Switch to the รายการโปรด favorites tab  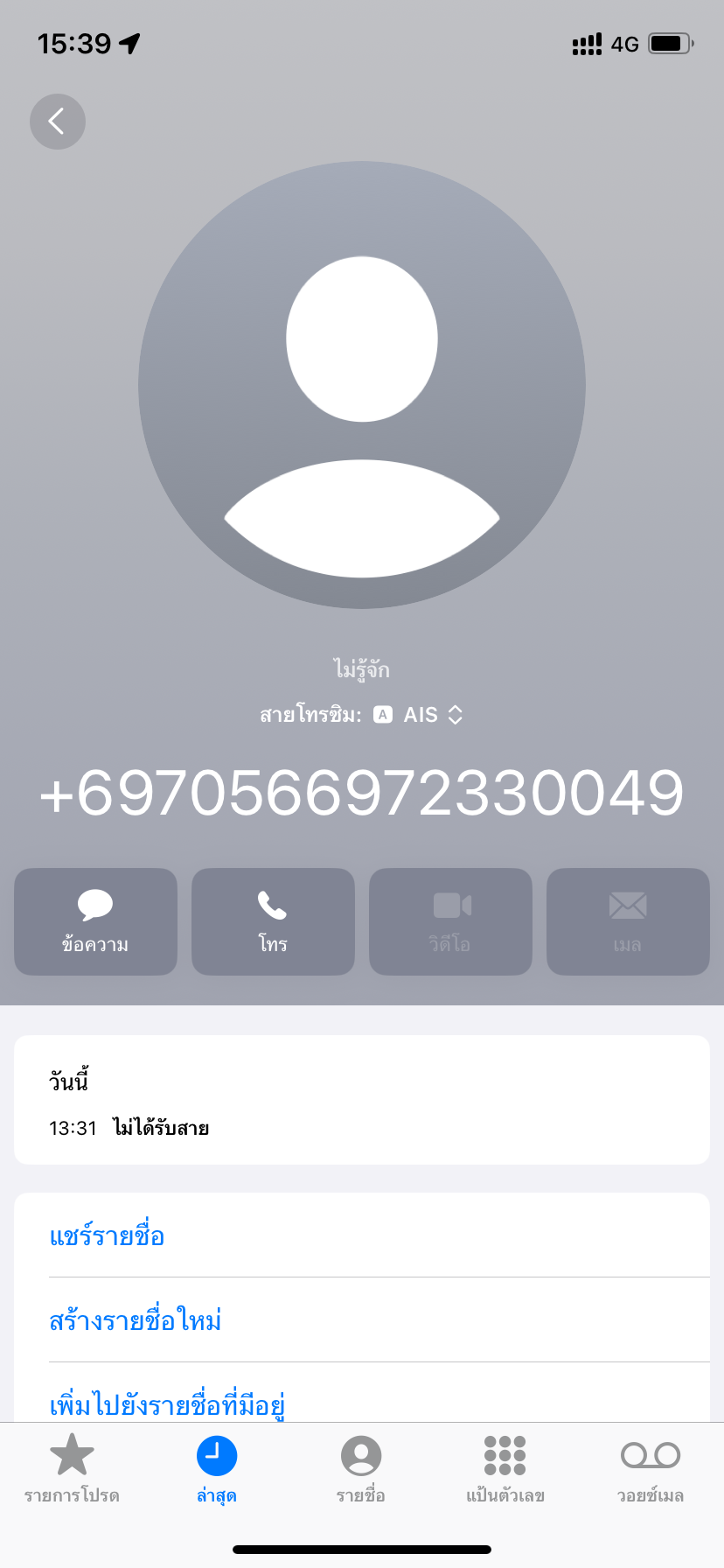pyautogui.click(x=72, y=1470)
